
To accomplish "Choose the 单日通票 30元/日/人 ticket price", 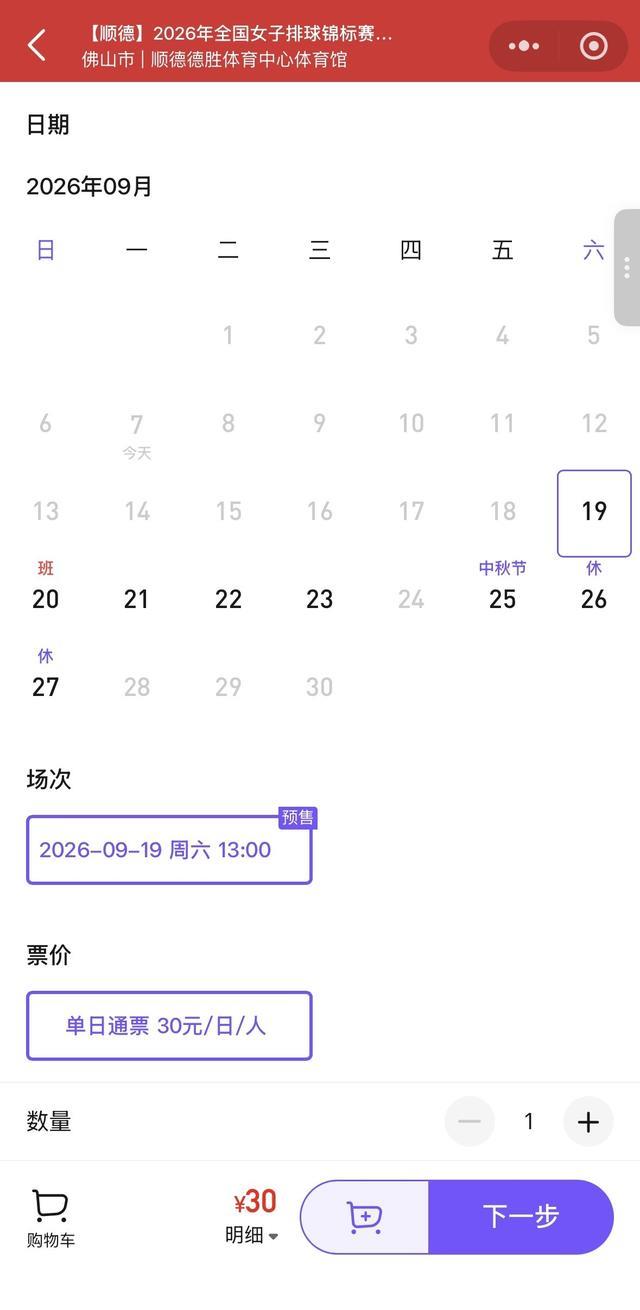I will coord(169,1026).
